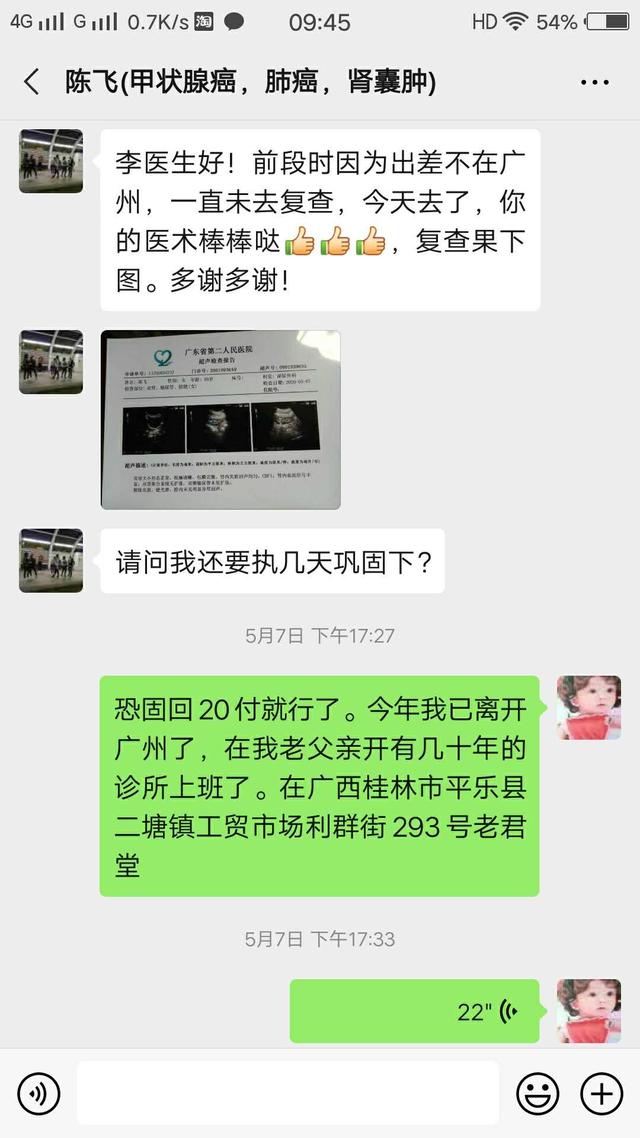View 陈飞's profile from first message avatar
Viewport: 640px width, 1138px height.
coord(51,161)
